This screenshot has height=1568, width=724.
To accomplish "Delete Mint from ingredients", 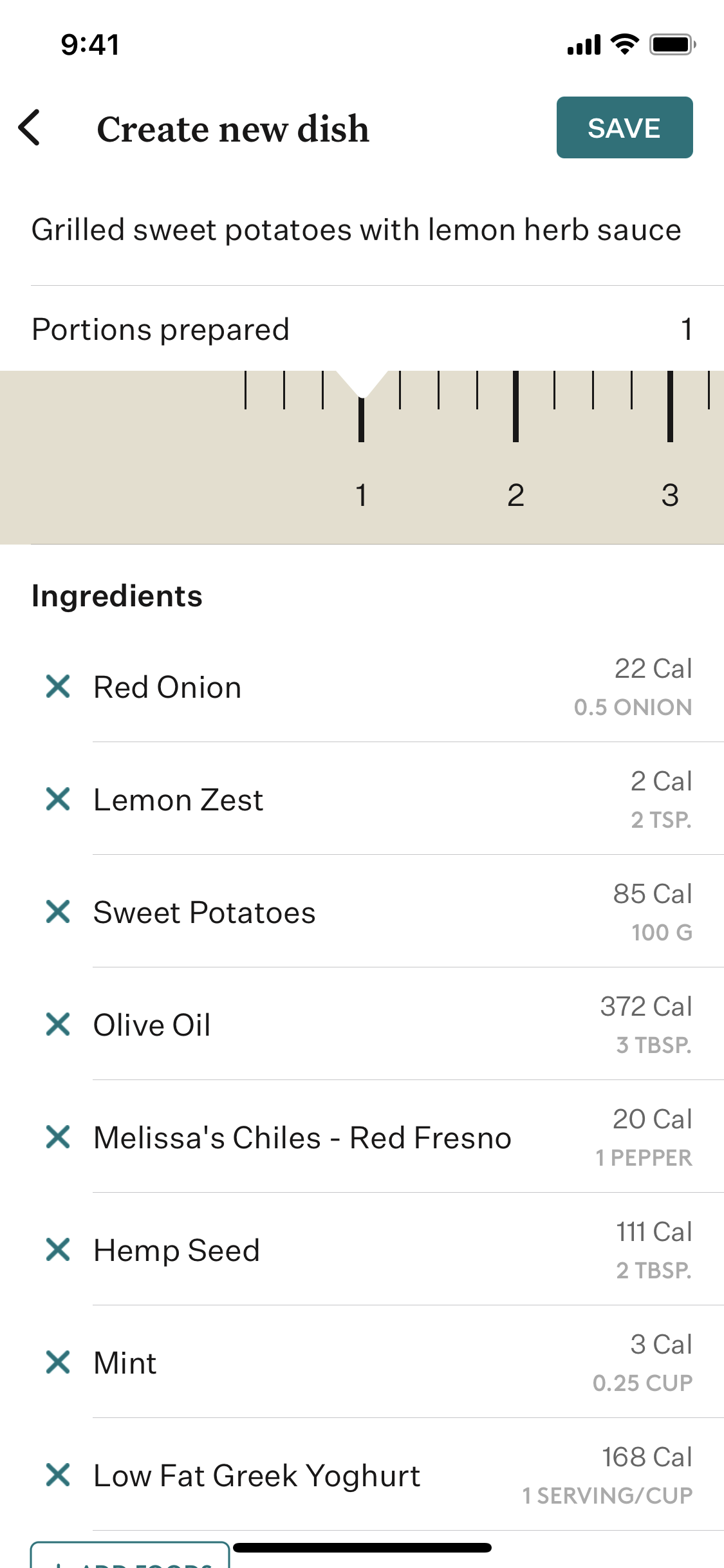I will (58, 1362).
